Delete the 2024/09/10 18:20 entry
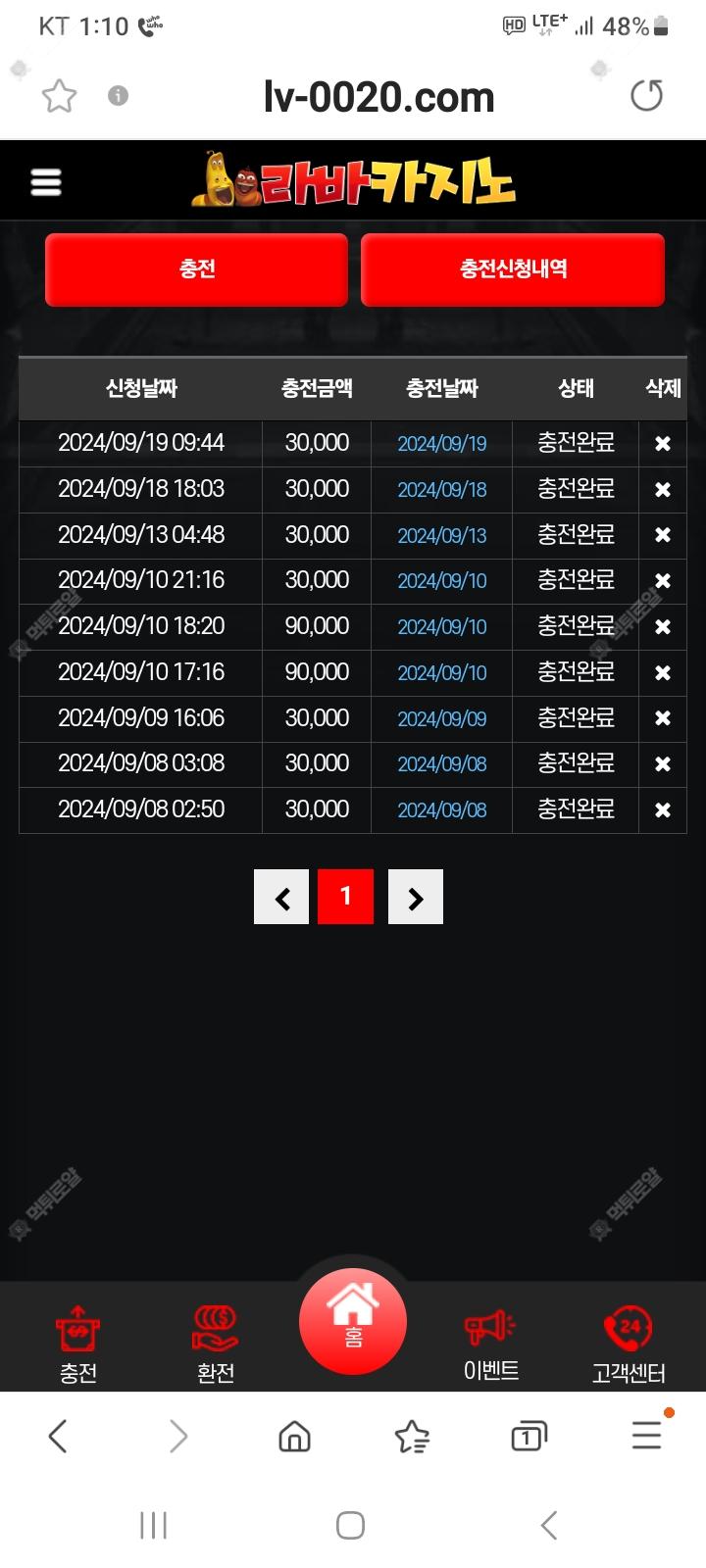The height and width of the screenshot is (1568, 706). pyautogui.click(x=663, y=627)
